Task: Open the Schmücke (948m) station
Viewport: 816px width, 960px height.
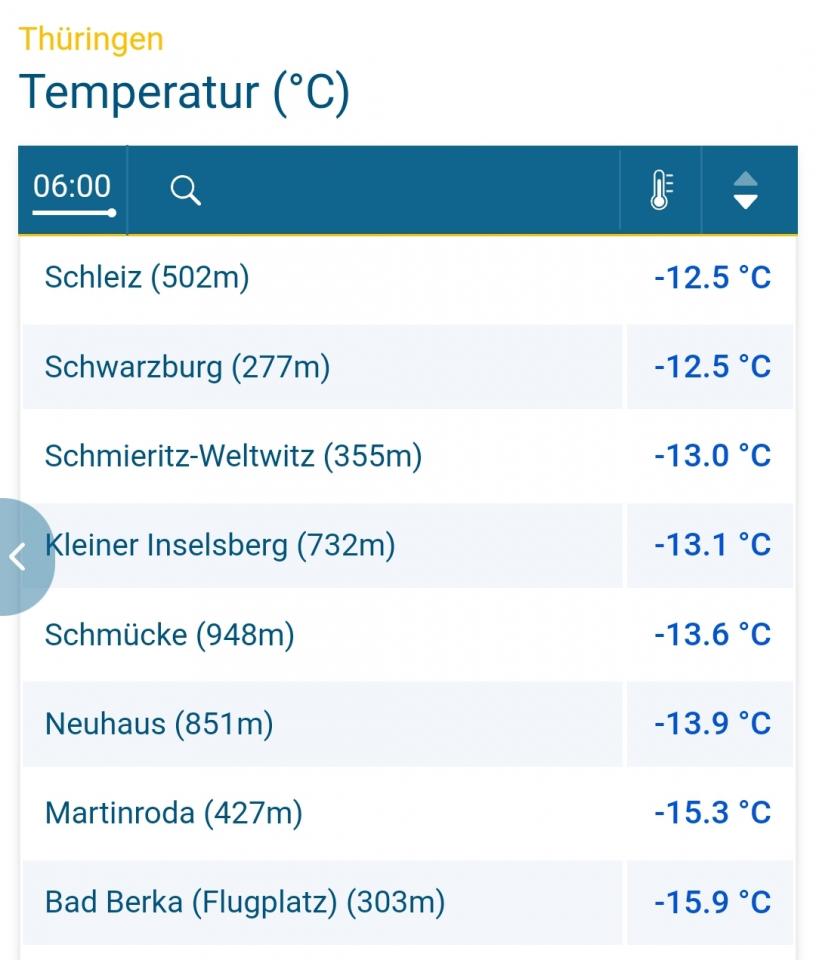Action: coord(170,634)
